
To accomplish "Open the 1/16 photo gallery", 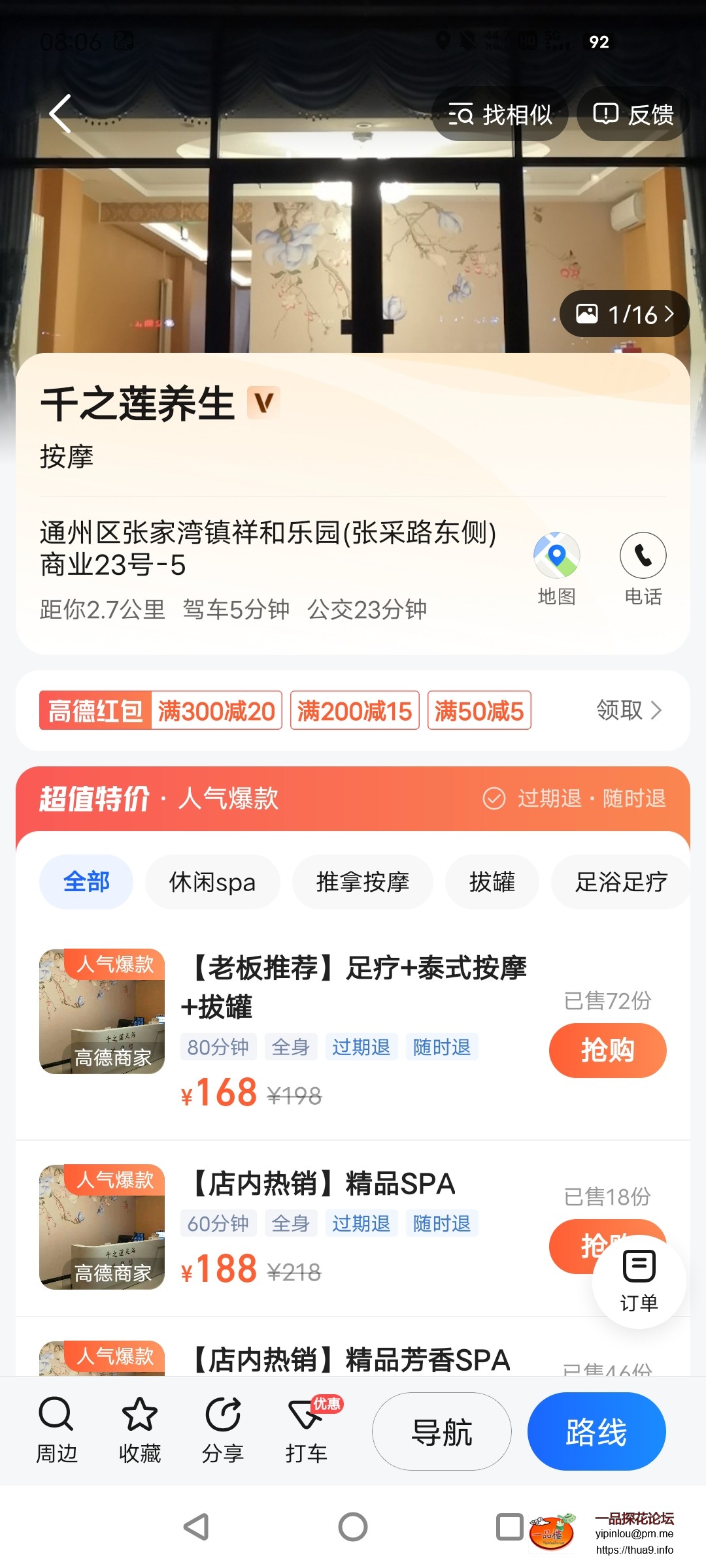I will click(x=624, y=314).
